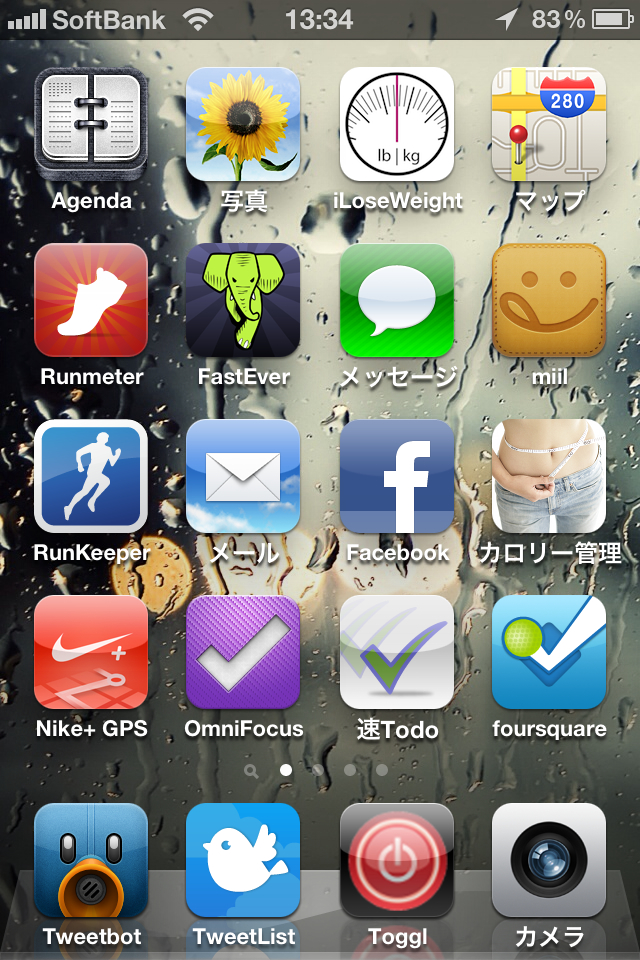
Task: Open the メッセージ messages app
Action: pos(397,300)
